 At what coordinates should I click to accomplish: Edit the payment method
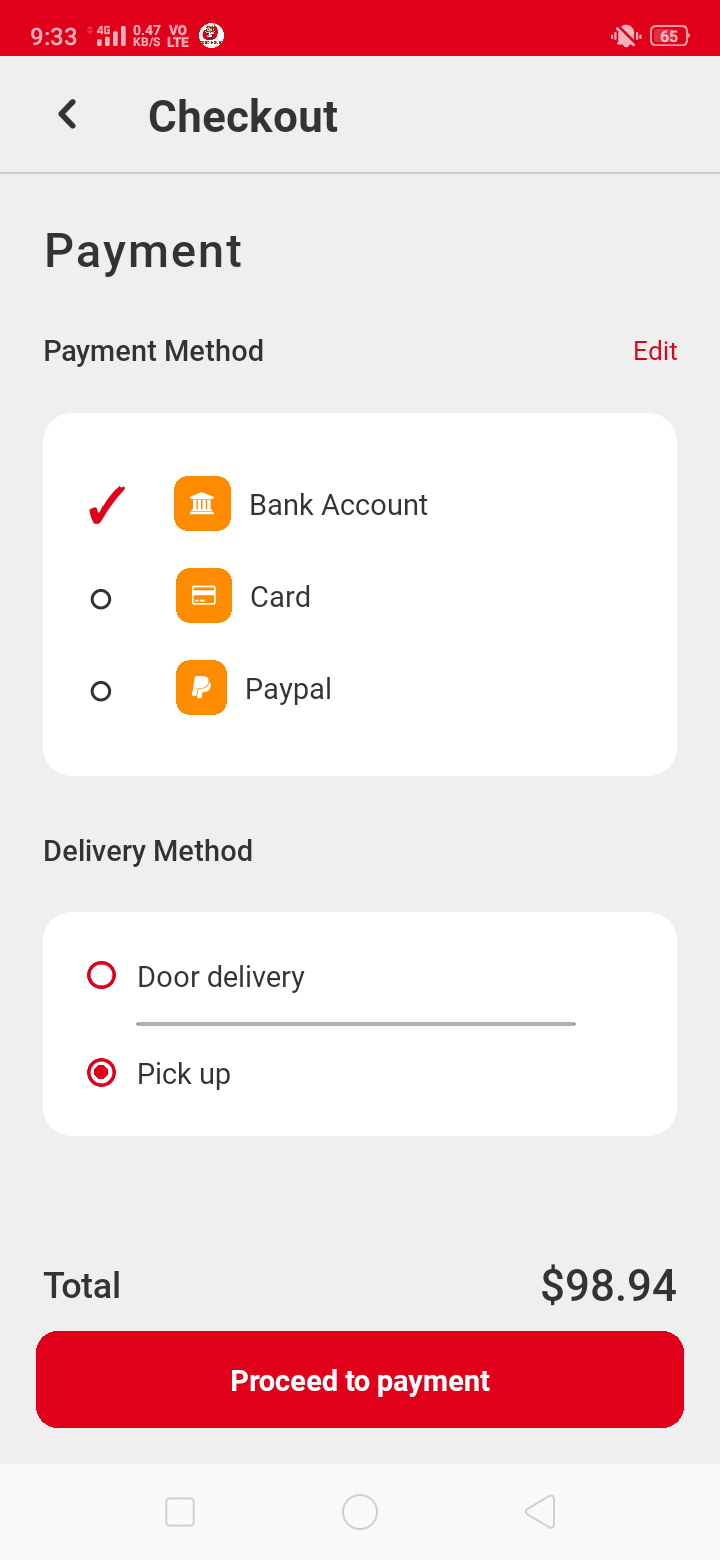(x=655, y=351)
